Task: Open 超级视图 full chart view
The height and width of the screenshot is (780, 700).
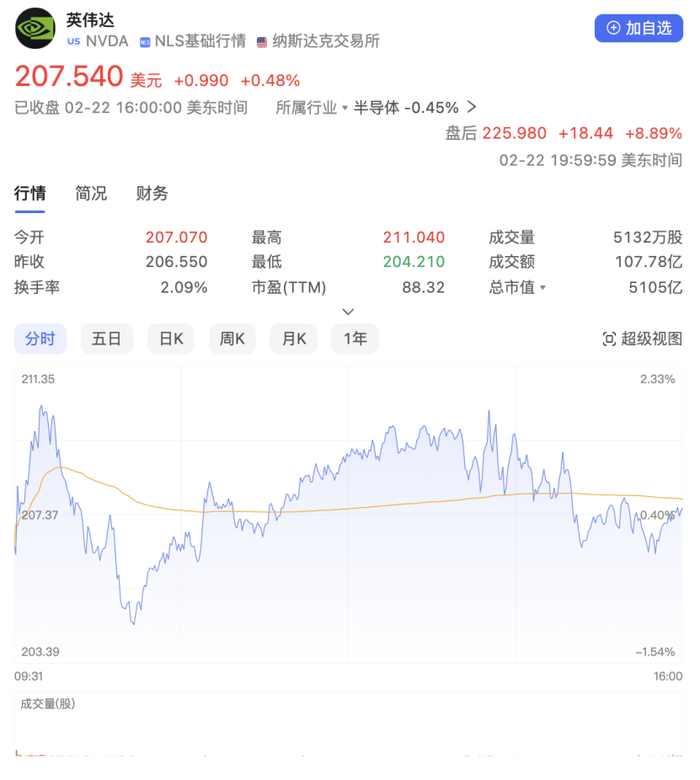Action: tap(642, 339)
